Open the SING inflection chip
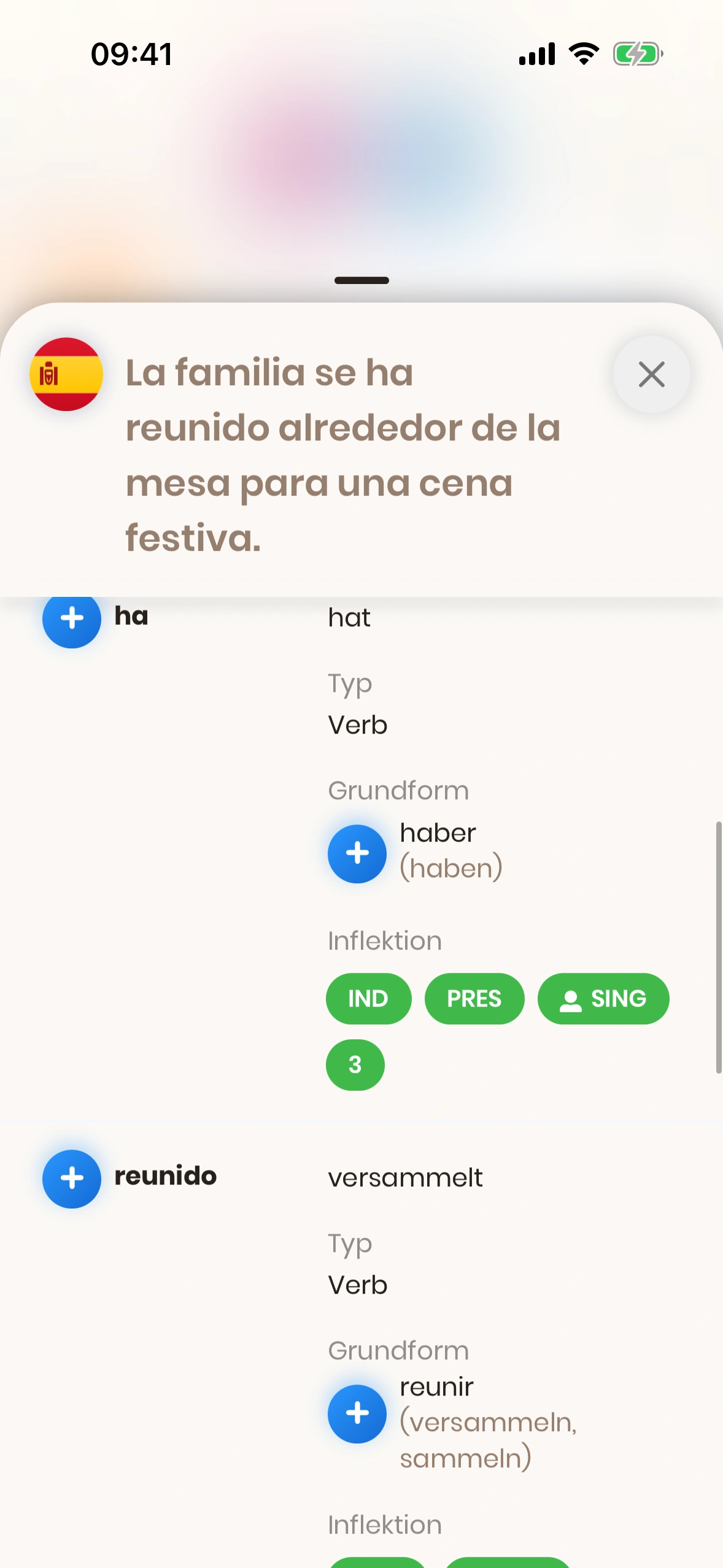This screenshot has height=1568, width=723. click(x=603, y=999)
